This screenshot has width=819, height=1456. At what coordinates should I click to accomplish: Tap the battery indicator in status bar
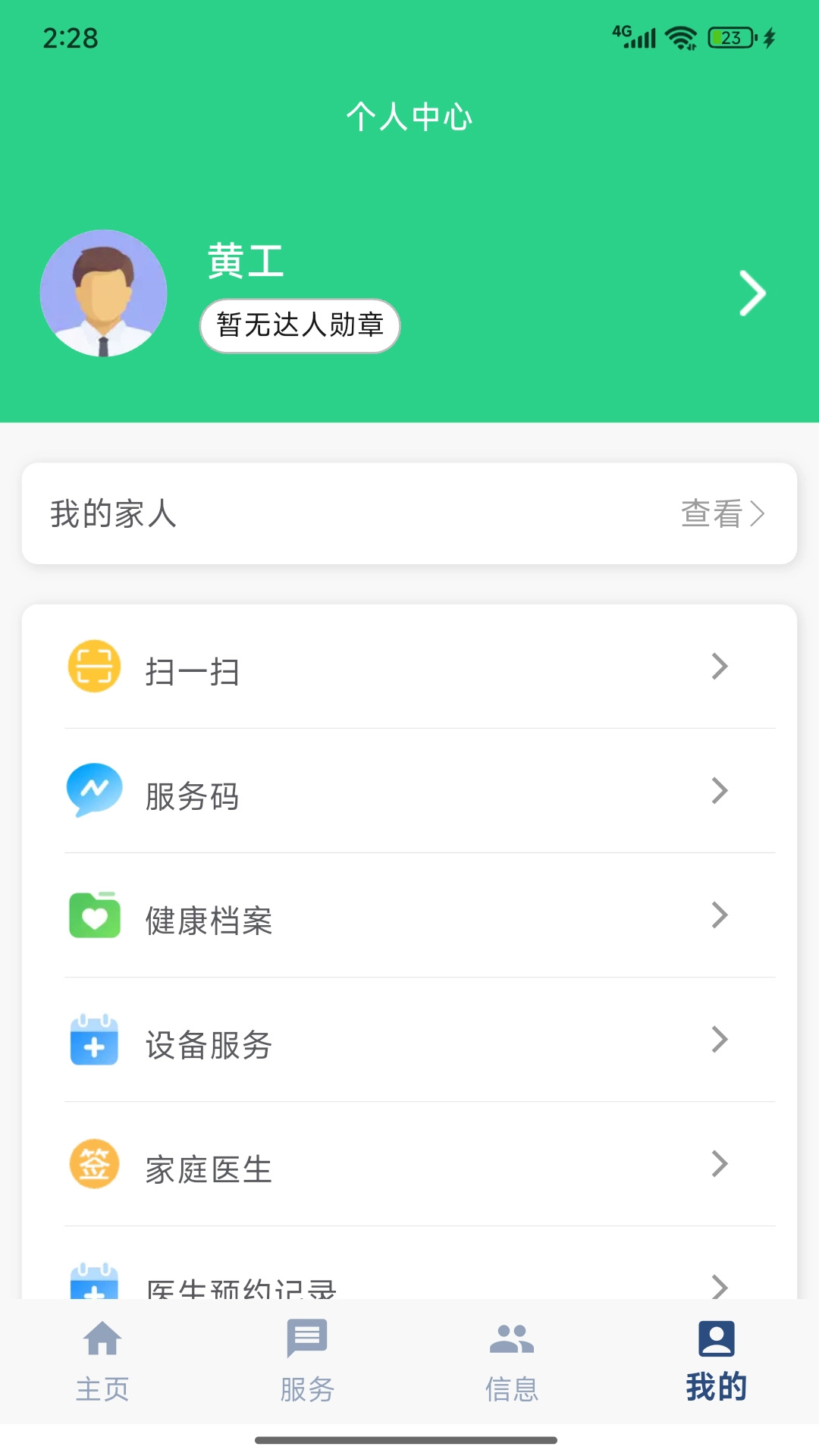pyautogui.click(x=726, y=36)
